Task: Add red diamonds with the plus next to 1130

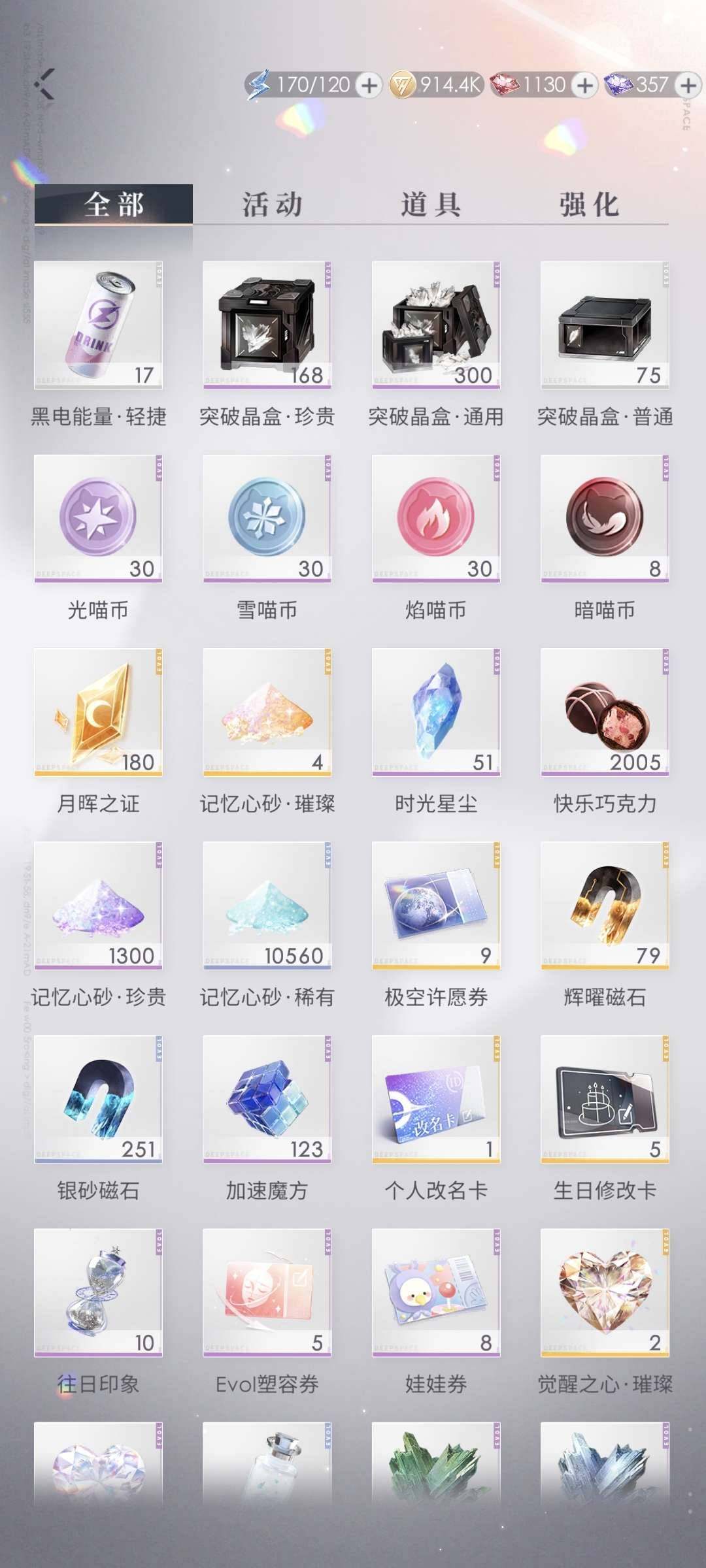Action: coord(585,85)
